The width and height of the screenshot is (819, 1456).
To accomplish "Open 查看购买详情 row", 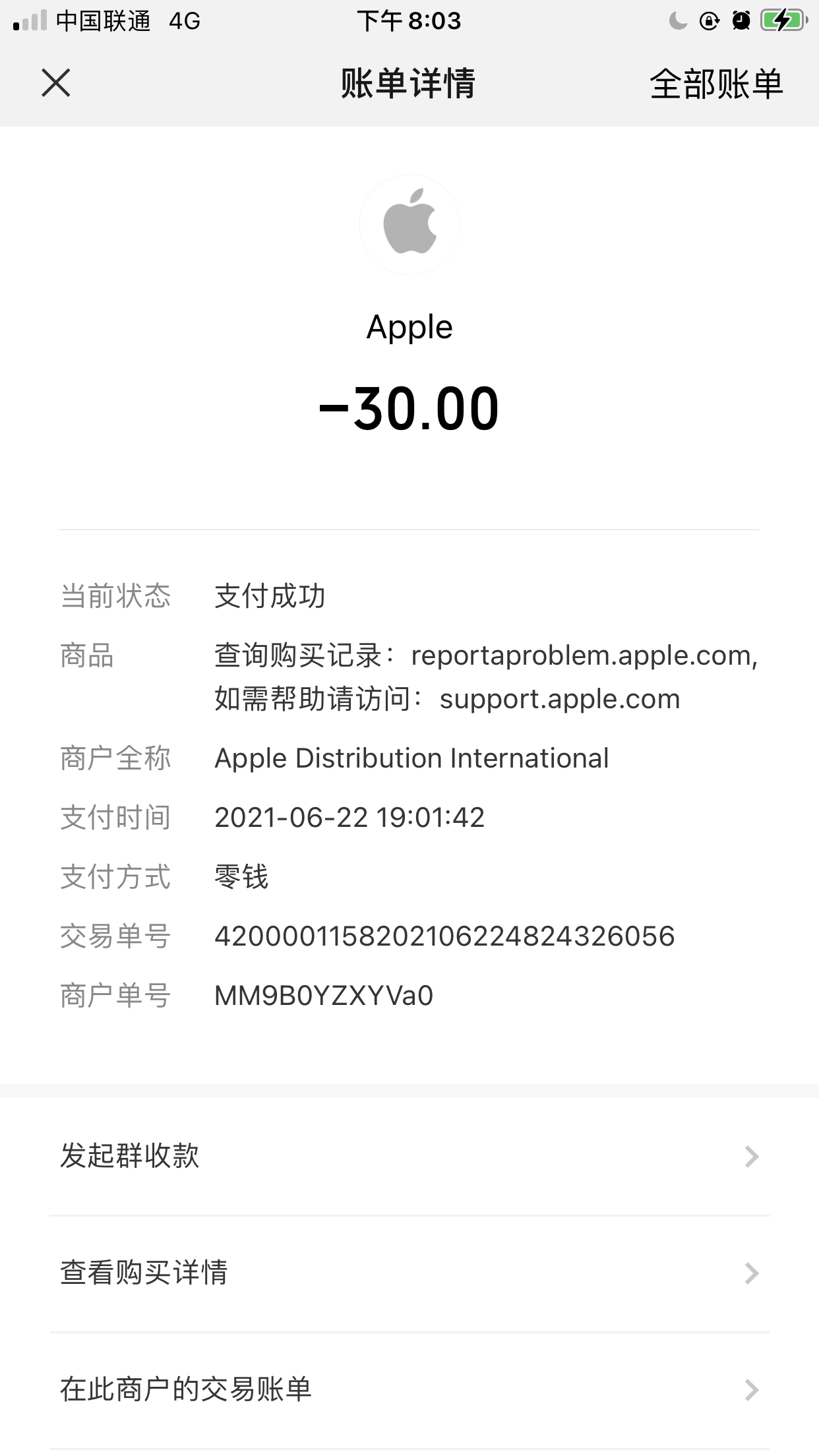I will pos(409,1273).
